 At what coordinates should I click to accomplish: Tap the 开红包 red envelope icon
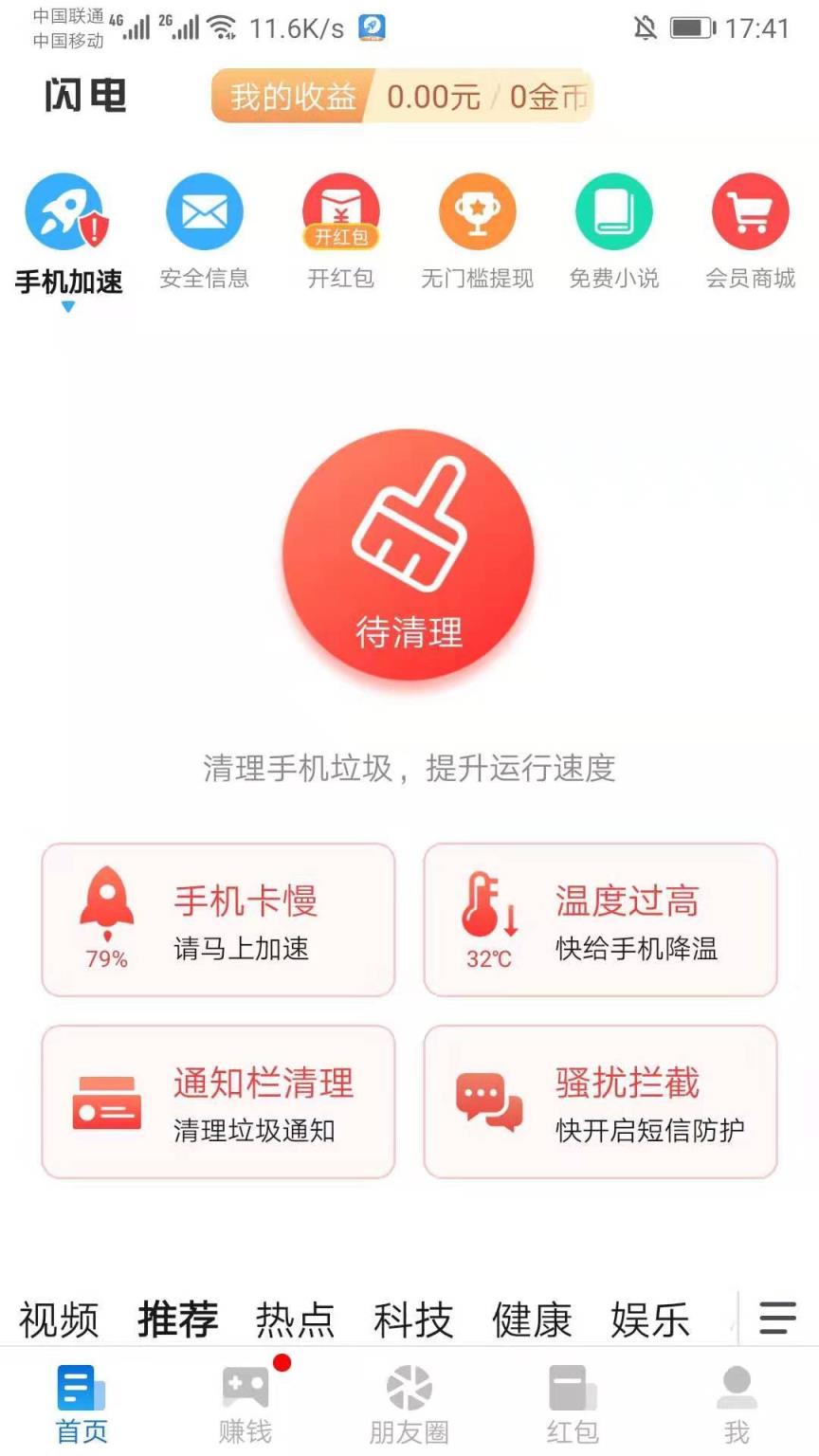[340, 211]
